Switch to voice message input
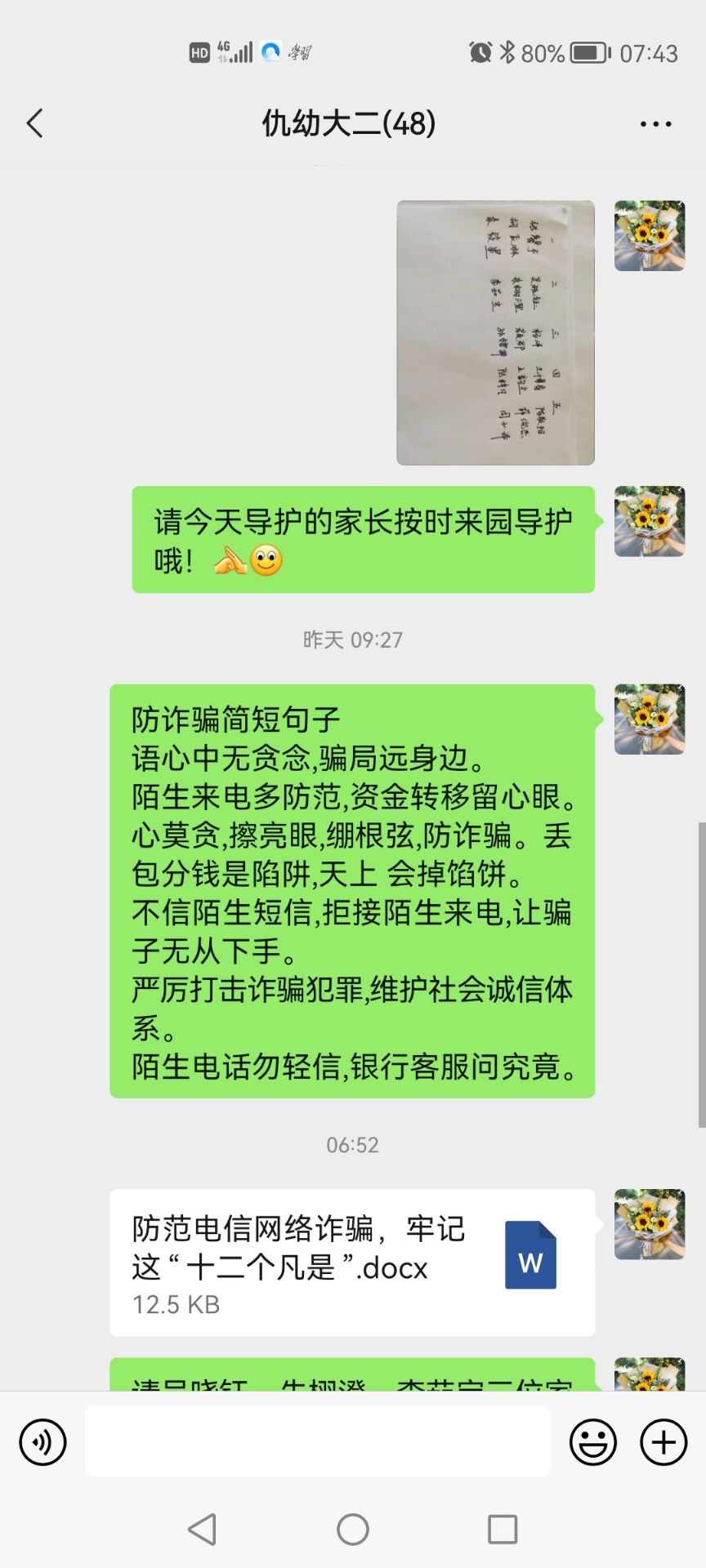The image size is (706, 1568). coord(42,1442)
